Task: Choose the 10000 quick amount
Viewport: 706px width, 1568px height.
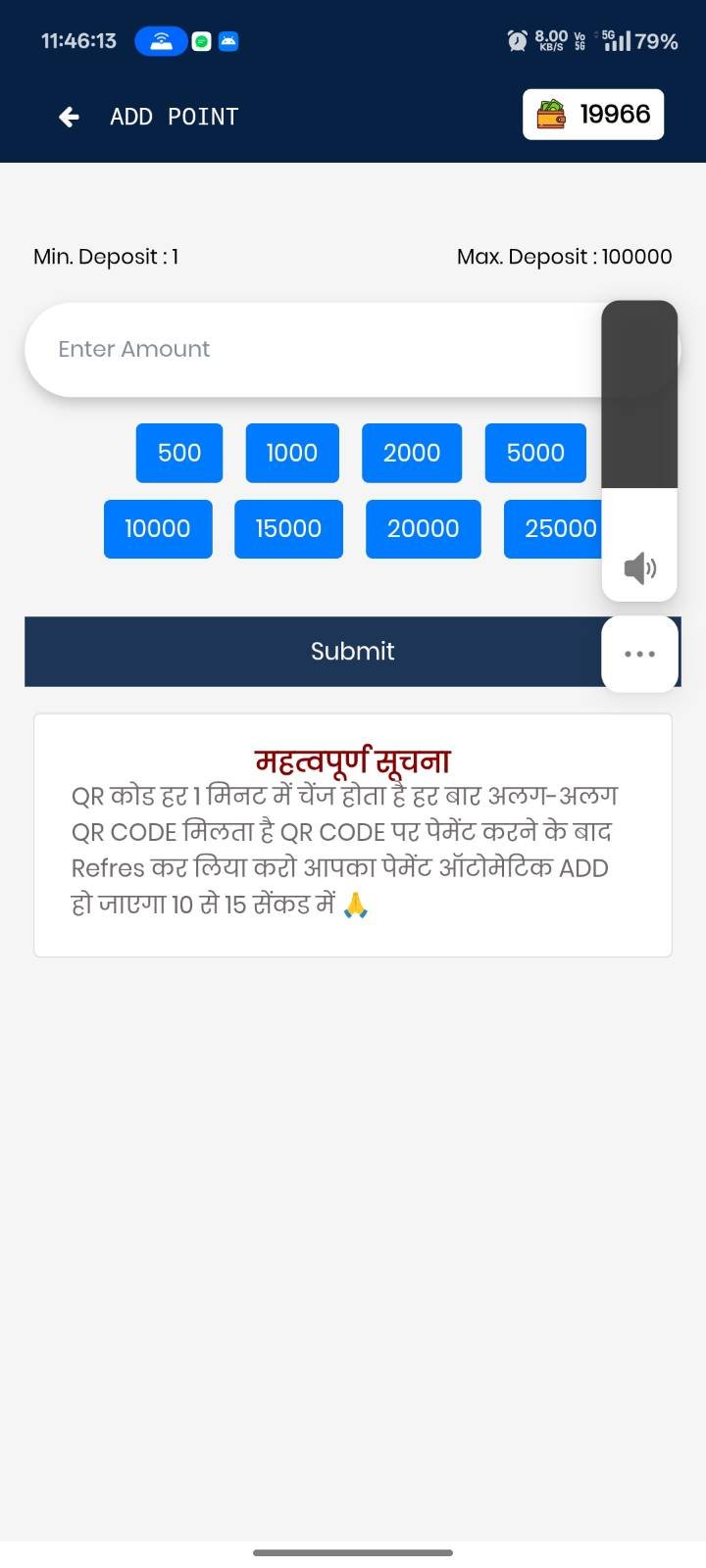Action: pyautogui.click(x=158, y=529)
